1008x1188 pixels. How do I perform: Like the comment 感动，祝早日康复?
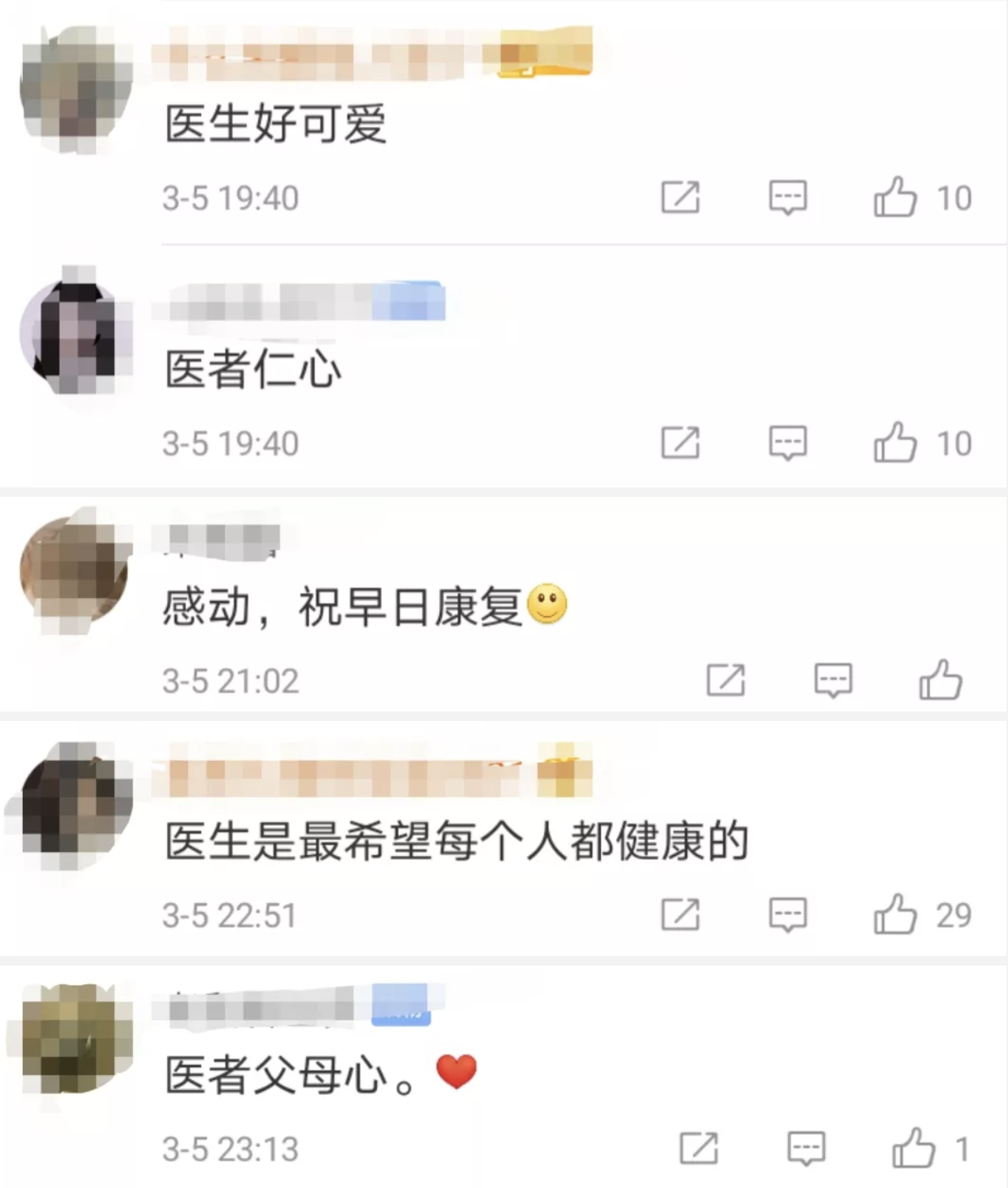(941, 680)
